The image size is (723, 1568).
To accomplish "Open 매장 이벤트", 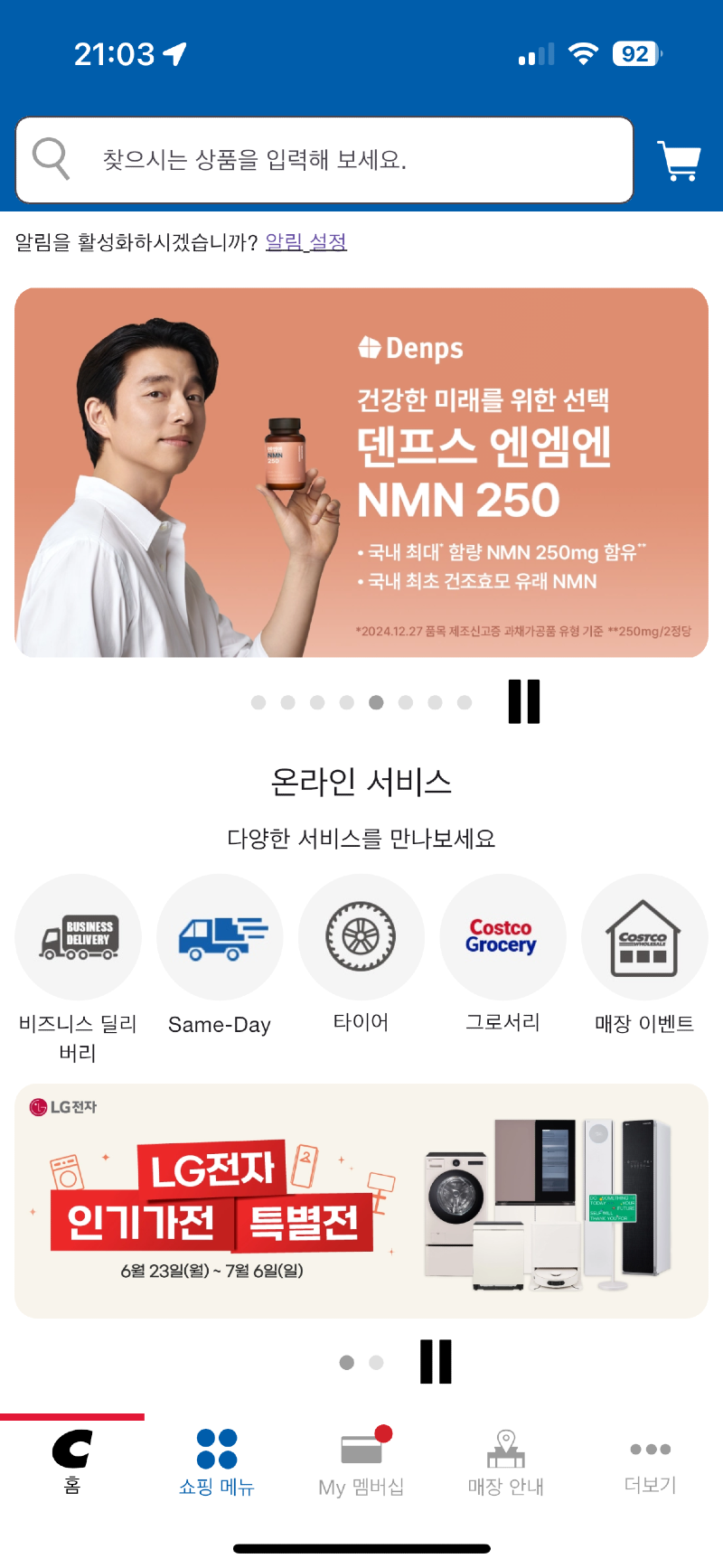I will (644, 937).
